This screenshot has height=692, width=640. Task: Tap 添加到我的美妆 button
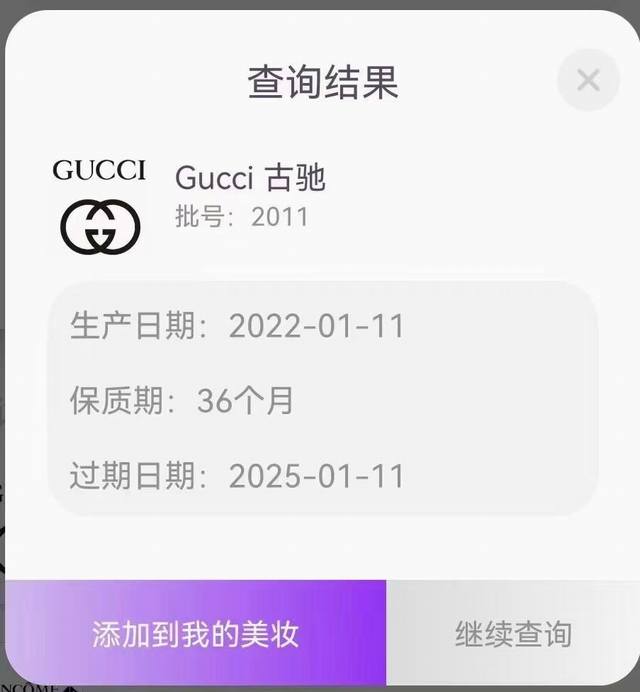click(195, 634)
